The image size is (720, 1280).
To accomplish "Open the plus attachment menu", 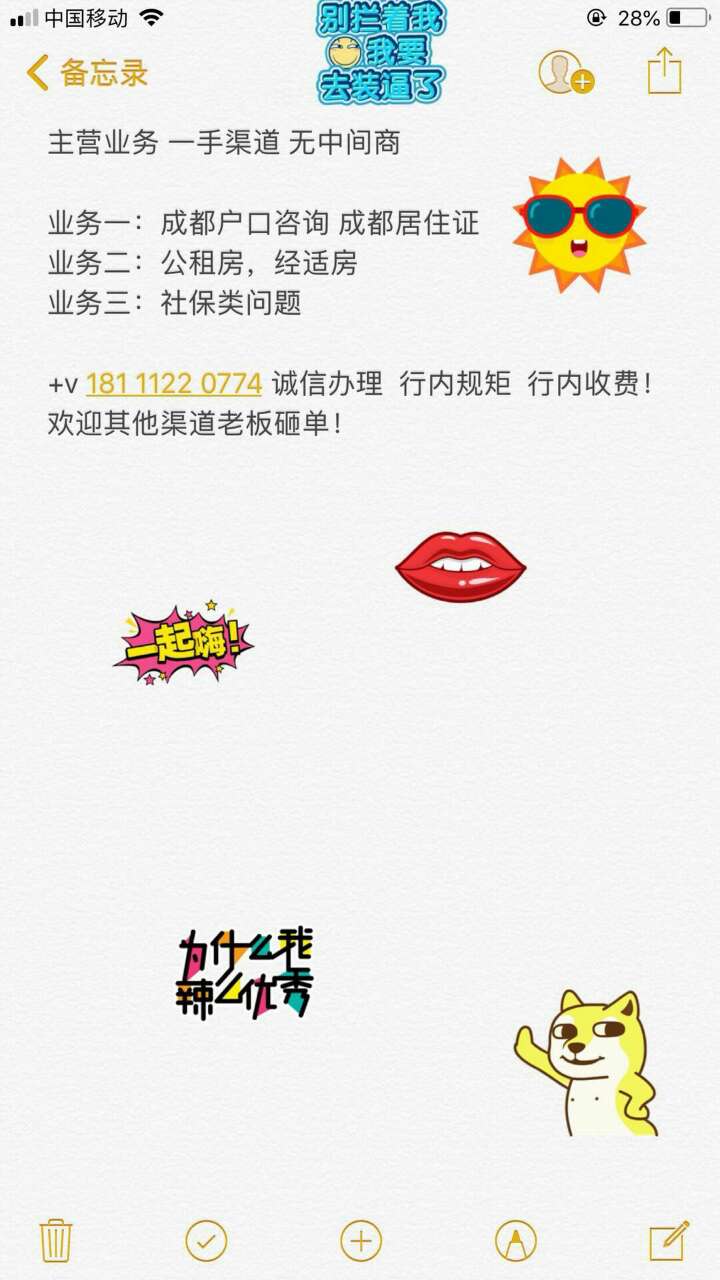I will [361, 1241].
